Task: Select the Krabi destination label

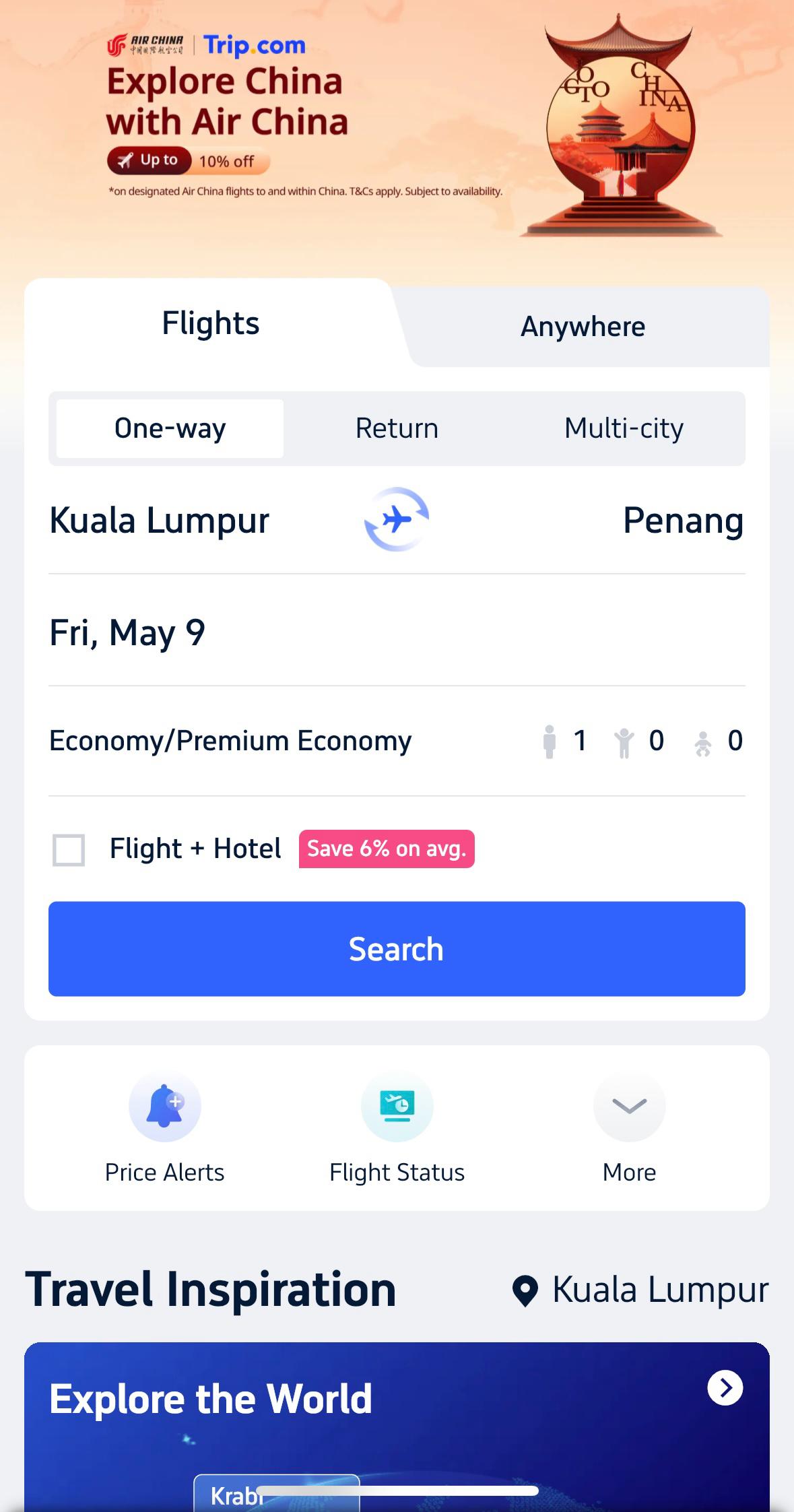Action: click(236, 1495)
